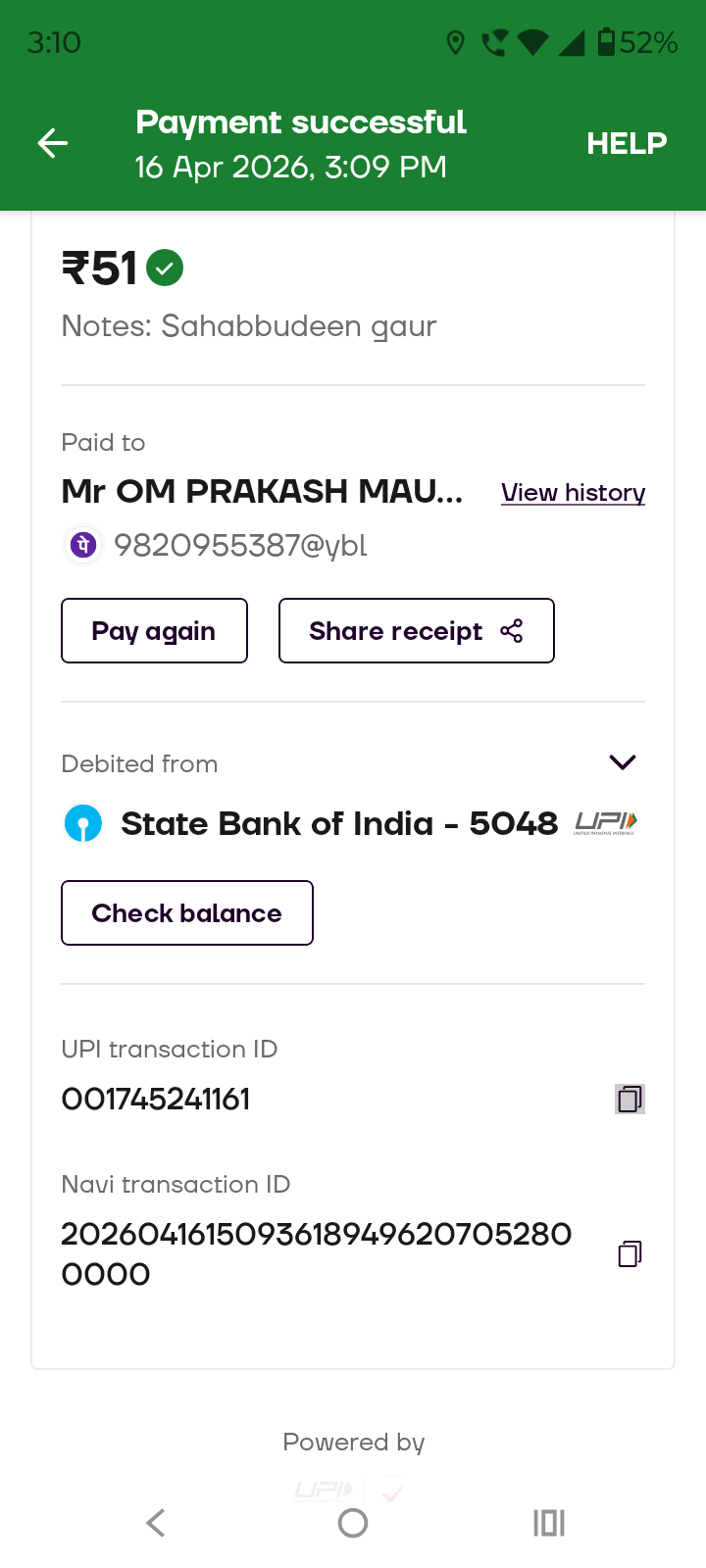
Task: Expand the Debited from details
Action: (623, 762)
